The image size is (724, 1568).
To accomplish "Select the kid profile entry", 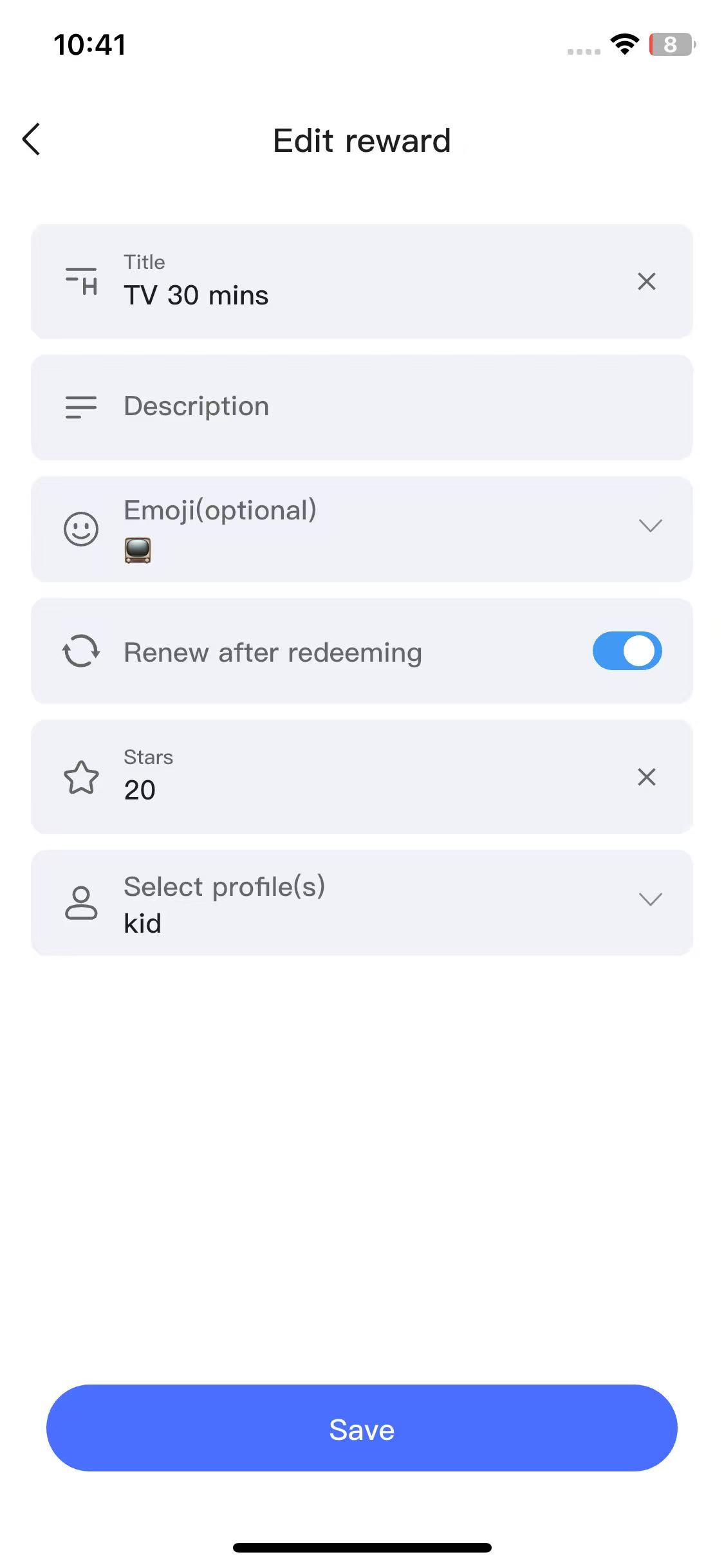I will click(x=142, y=922).
